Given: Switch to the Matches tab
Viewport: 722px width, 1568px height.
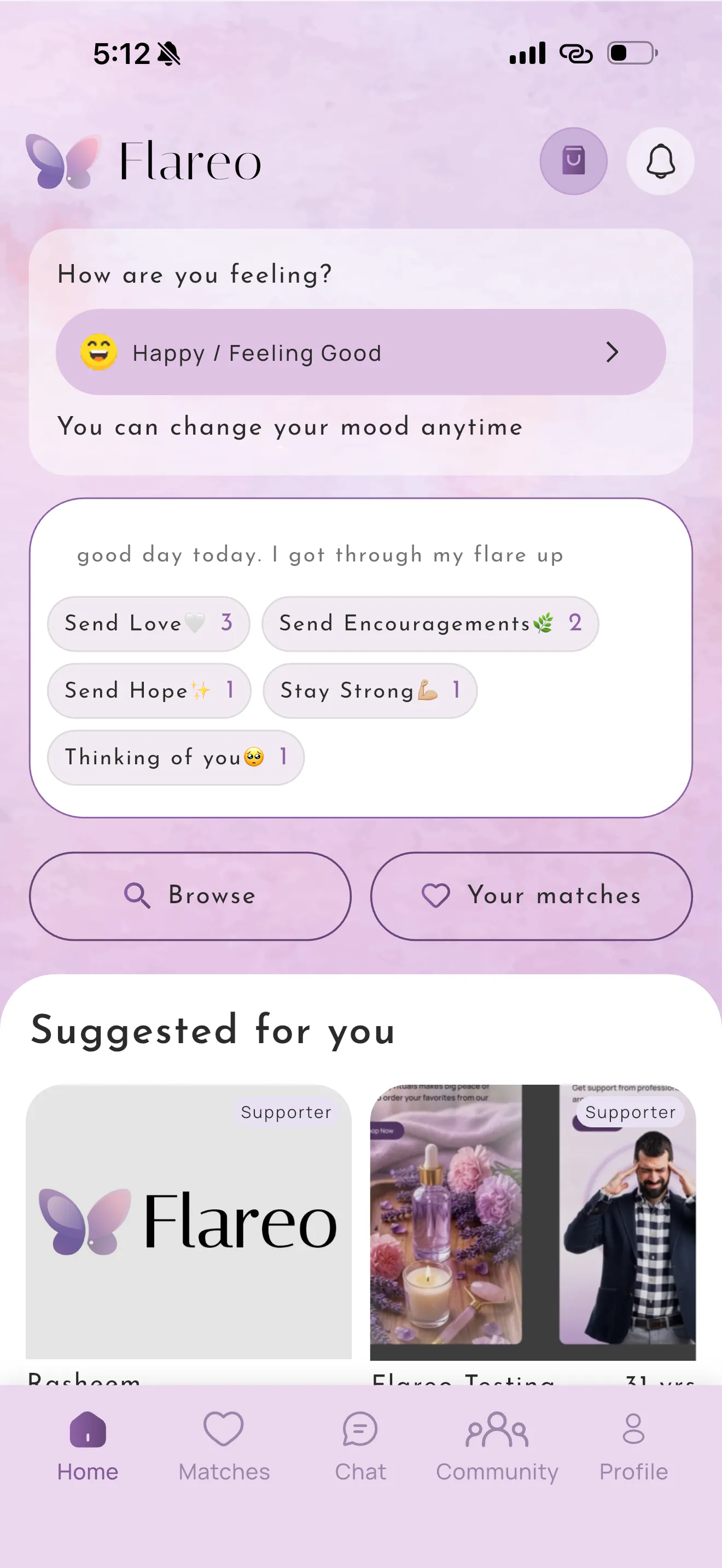Looking at the screenshot, I should point(224,1447).
